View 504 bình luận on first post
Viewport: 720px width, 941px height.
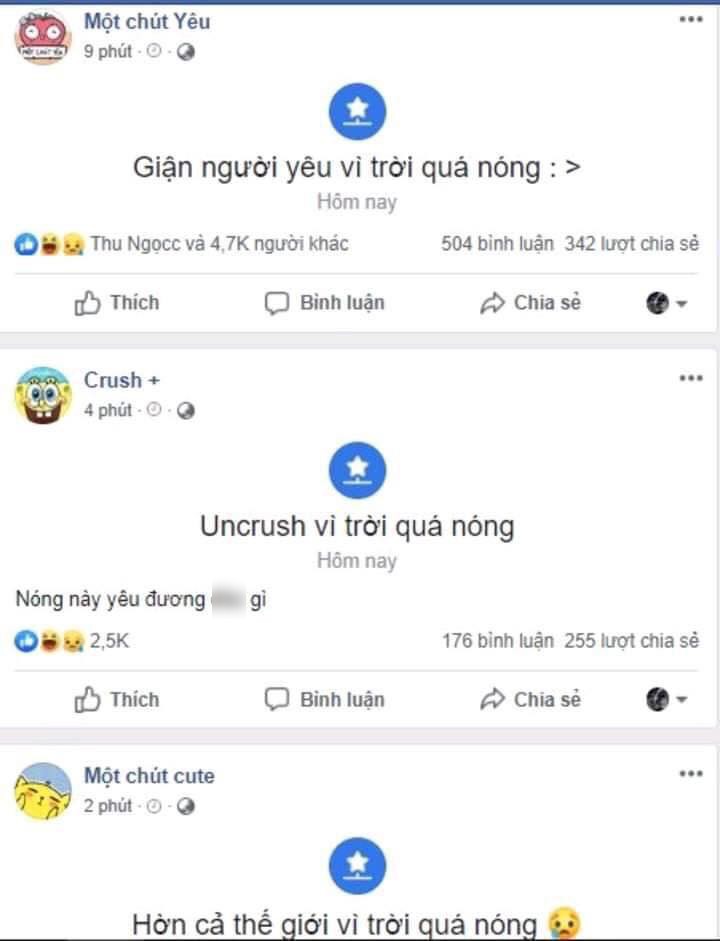click(497, 243)
